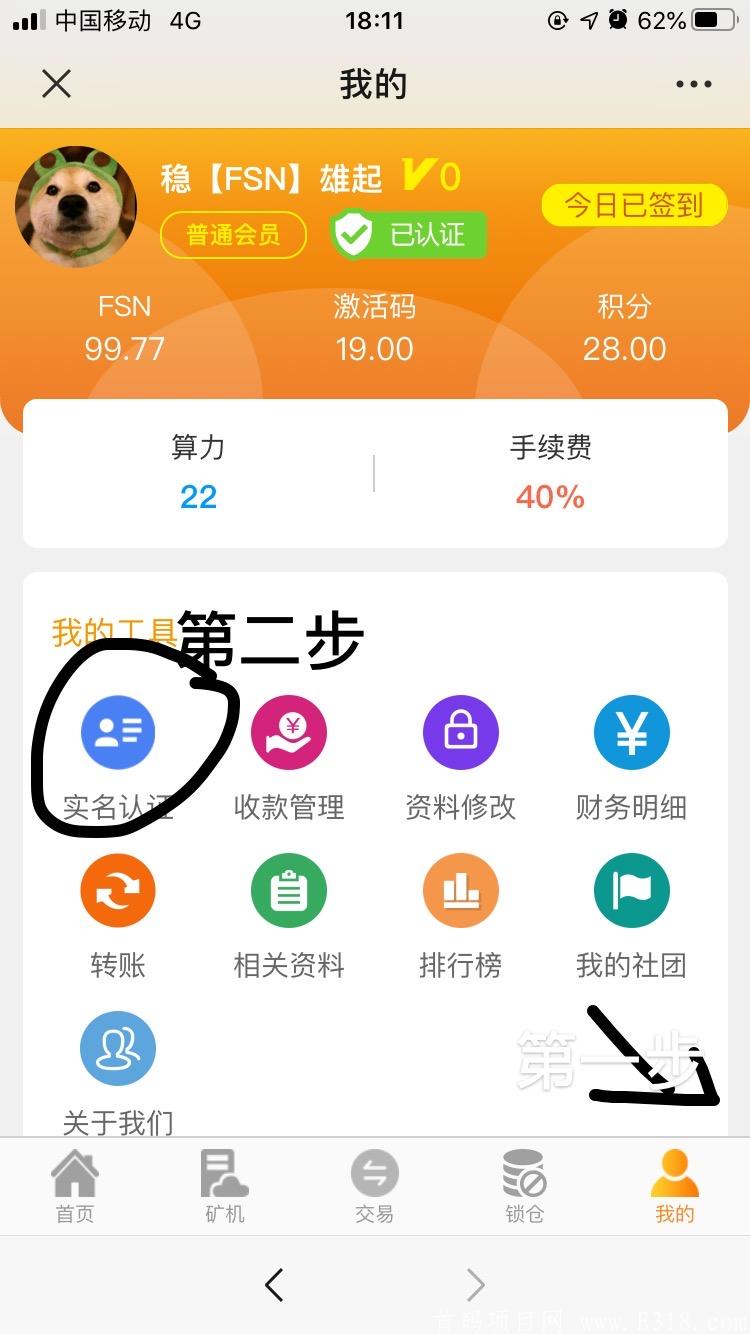The image size is (750, 1334).
Task: Open 收款管理 payment management icon
Action: (289, 732)
